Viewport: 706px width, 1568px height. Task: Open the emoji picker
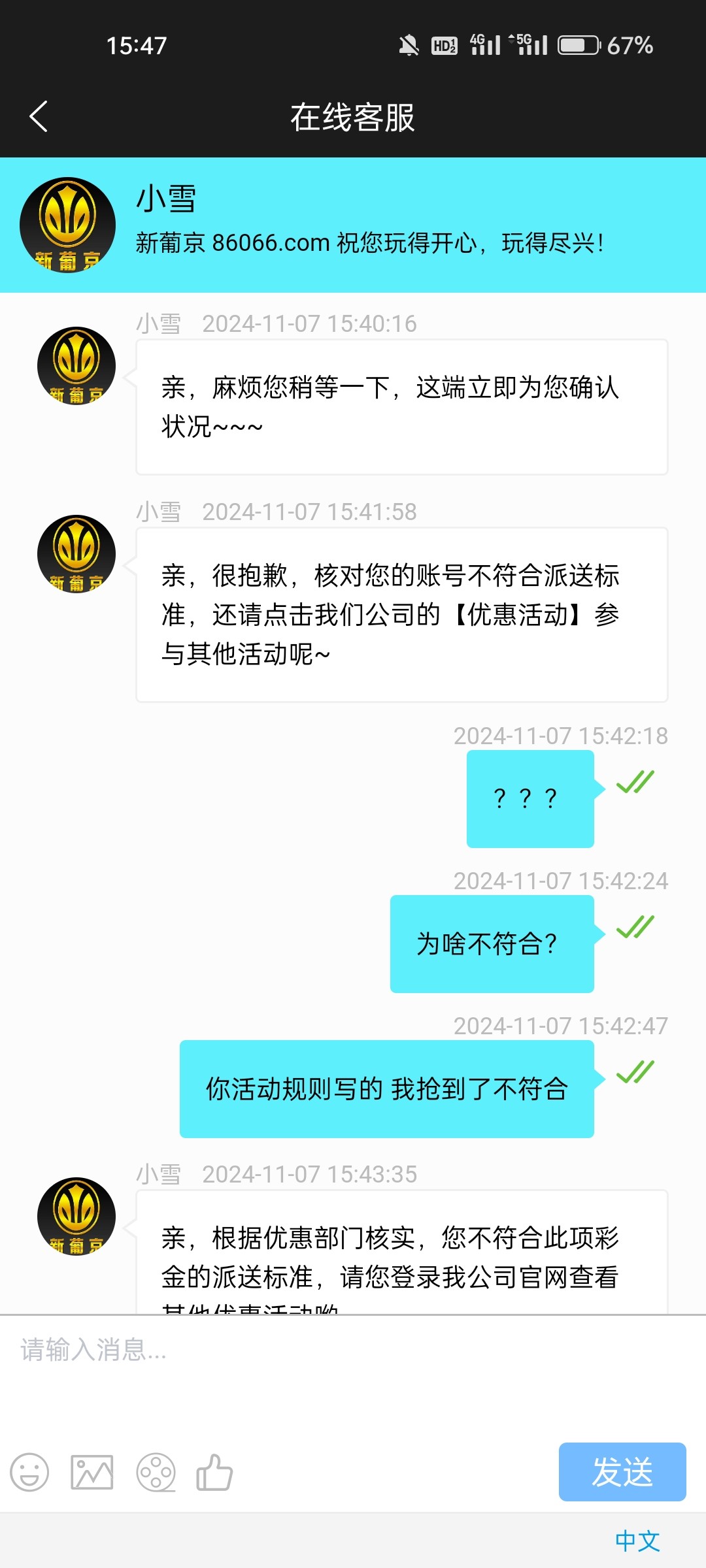[29, 1473]
